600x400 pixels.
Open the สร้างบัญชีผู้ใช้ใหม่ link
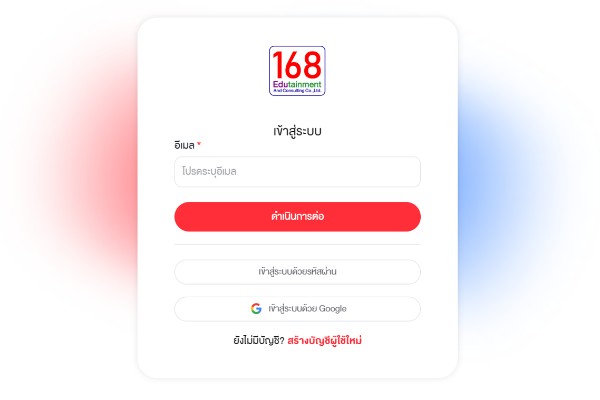click(x=324, y=341)
